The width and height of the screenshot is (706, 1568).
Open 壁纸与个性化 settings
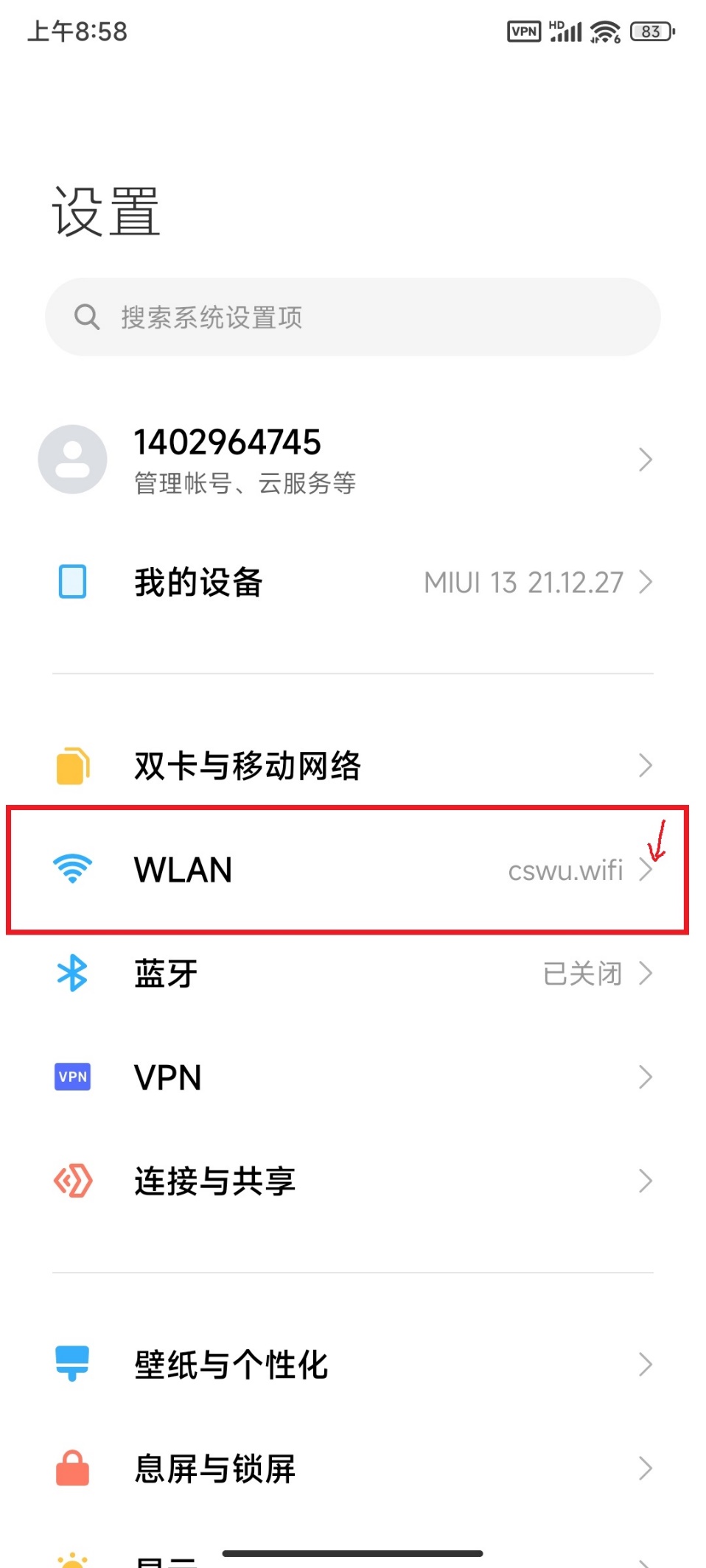(x=346, y=1365)
